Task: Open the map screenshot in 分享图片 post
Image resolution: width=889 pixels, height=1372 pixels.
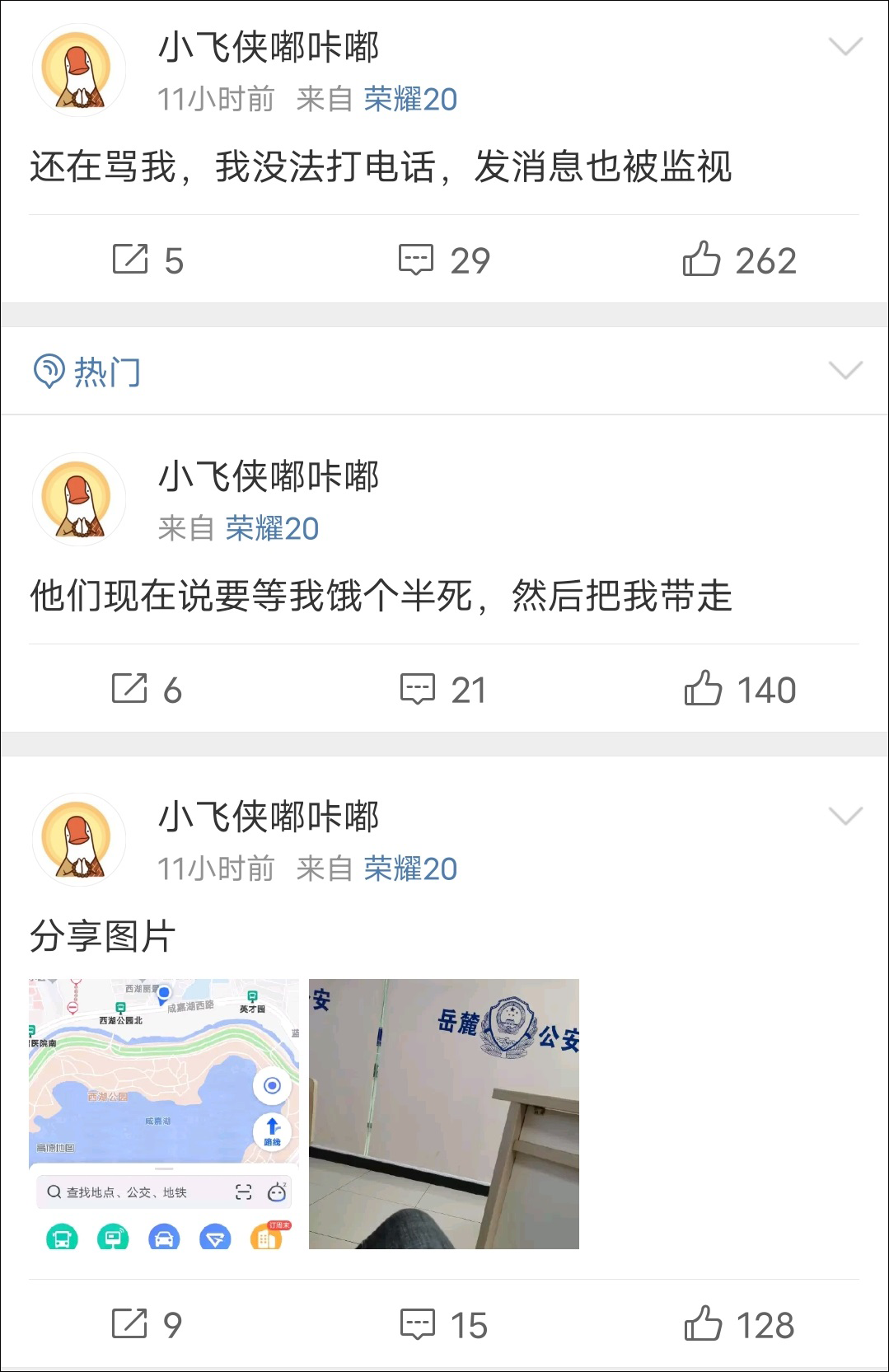Action: [x=164, y=1113]
